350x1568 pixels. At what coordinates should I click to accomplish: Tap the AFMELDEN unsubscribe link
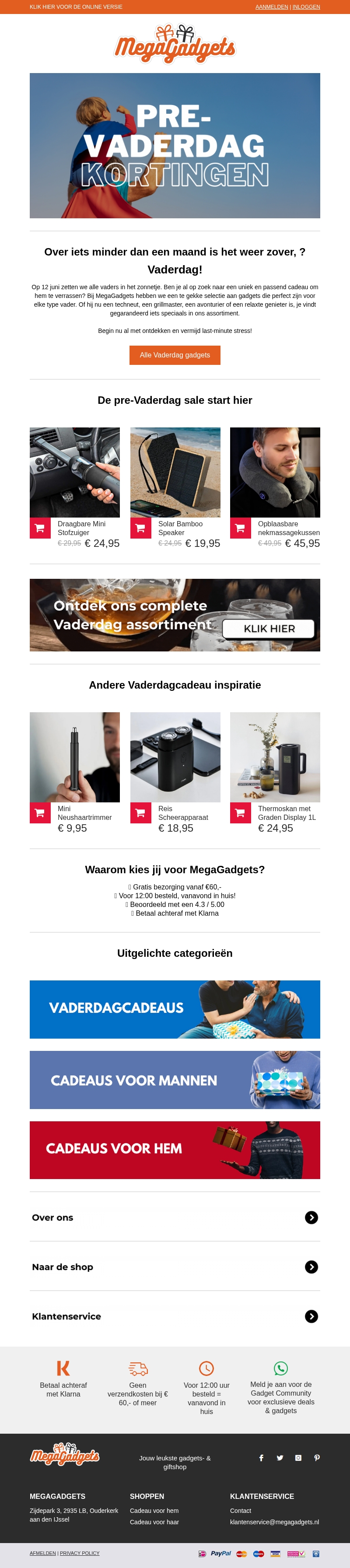pos(42,1553)
